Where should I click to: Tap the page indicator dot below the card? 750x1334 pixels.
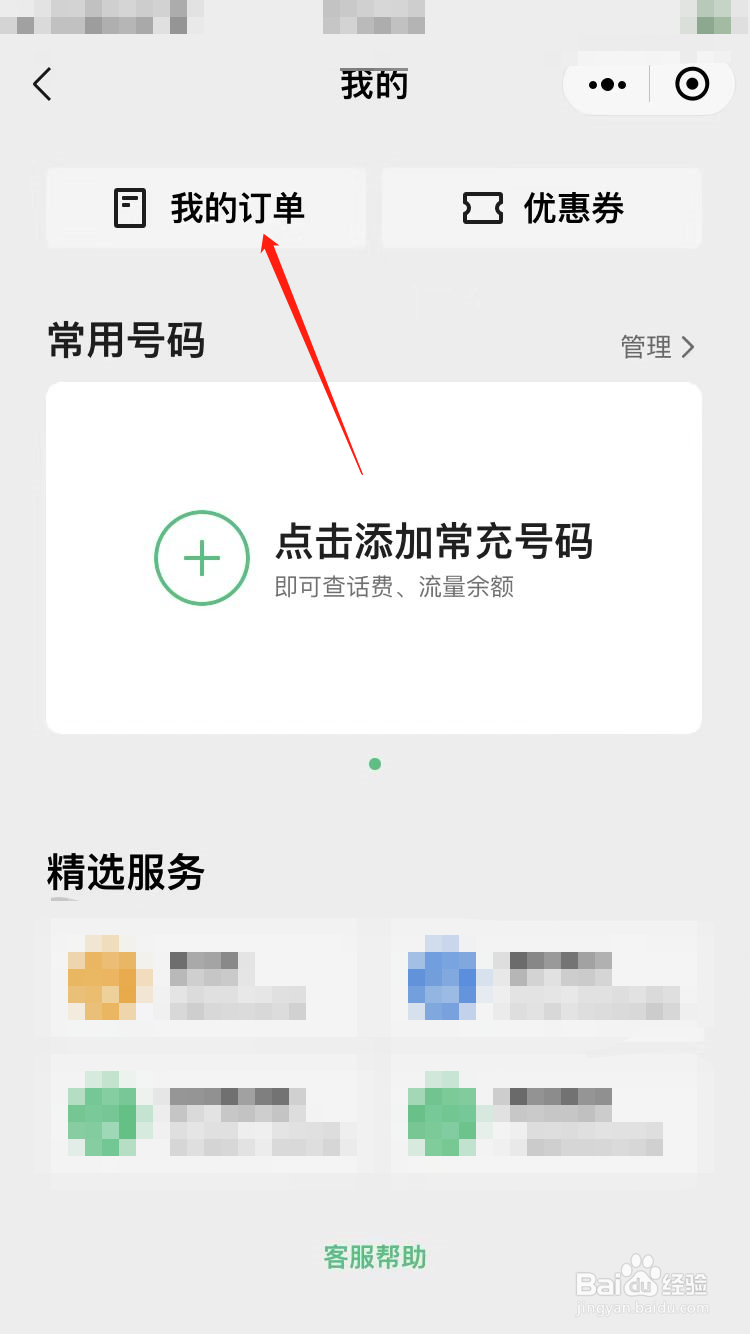point(375,763)
